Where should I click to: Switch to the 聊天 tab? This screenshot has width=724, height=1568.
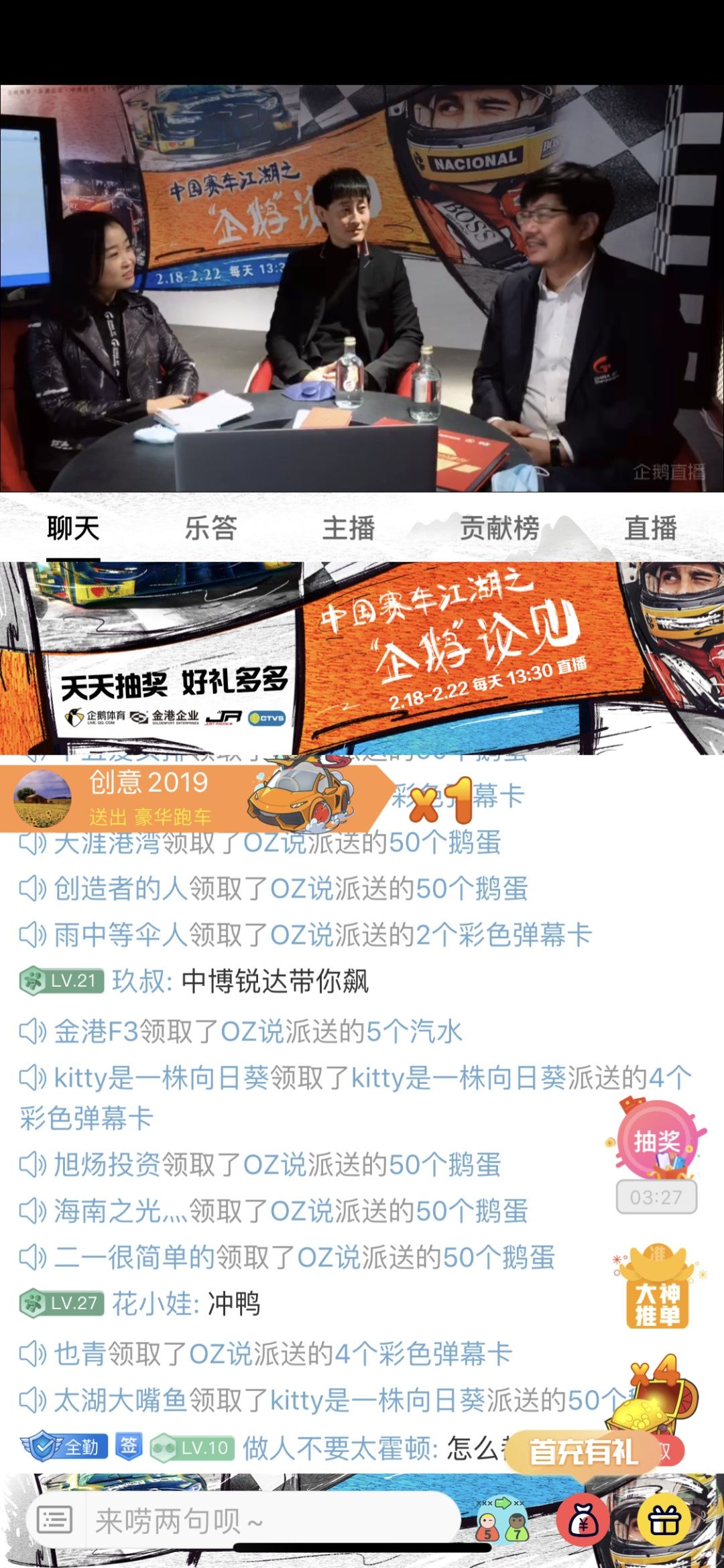73,528
